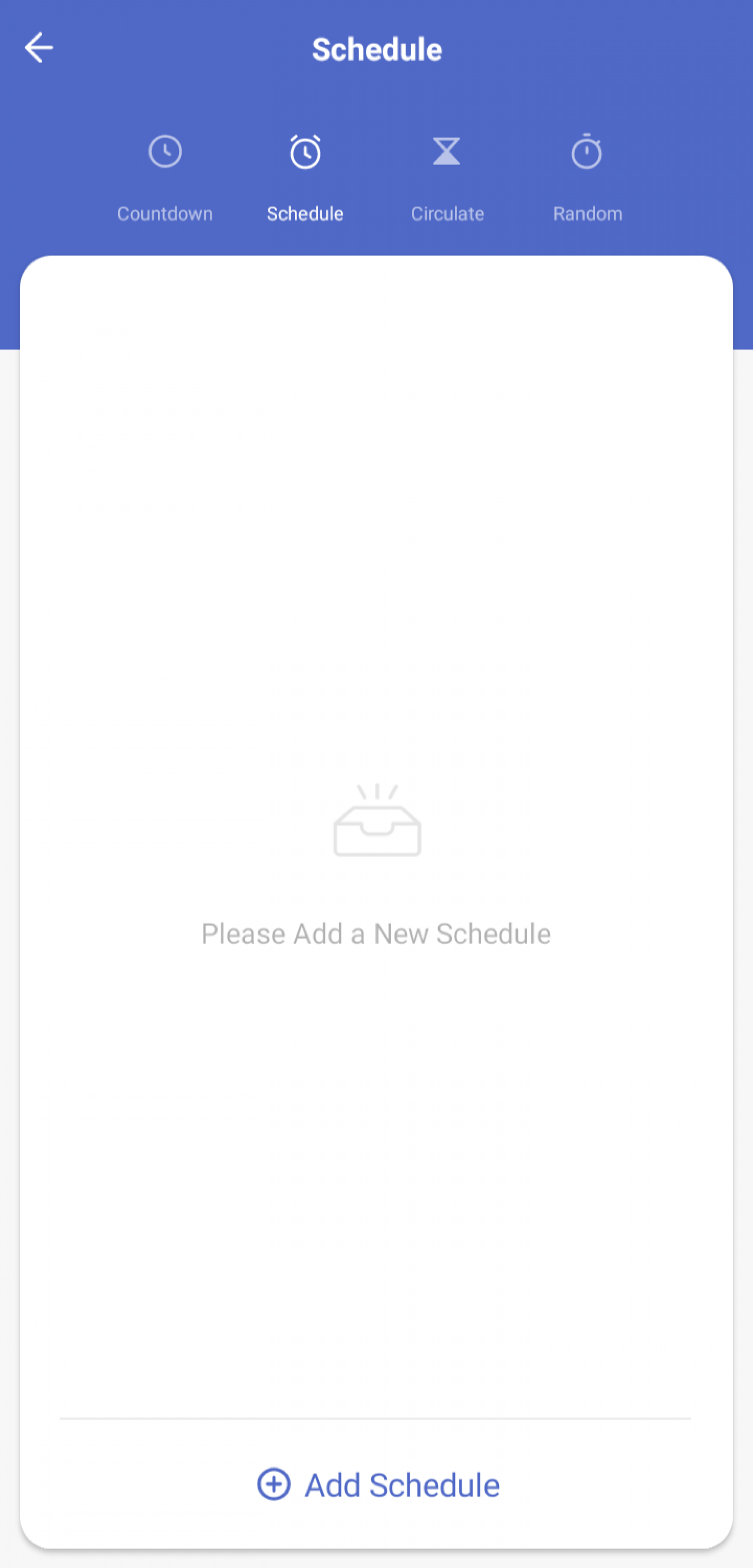Select the Schedule tab
The height and width of the screenshot is (1568, 753).
[x=305, y=178]
